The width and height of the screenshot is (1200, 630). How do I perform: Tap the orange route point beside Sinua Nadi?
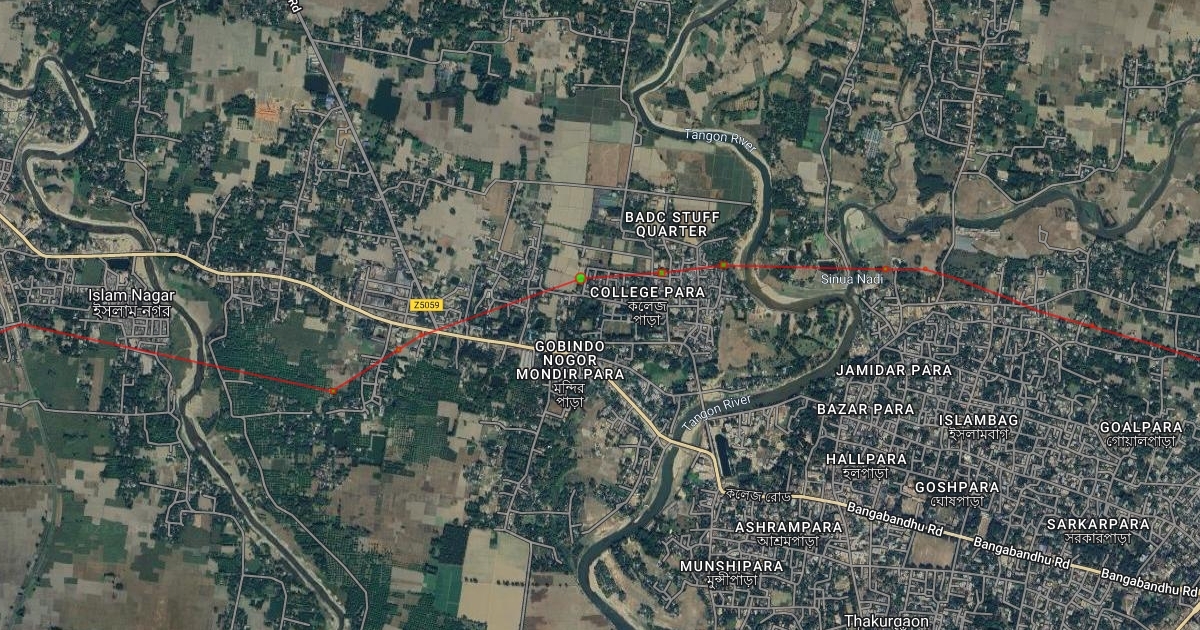pyautogui.click(x=887, y=268)
